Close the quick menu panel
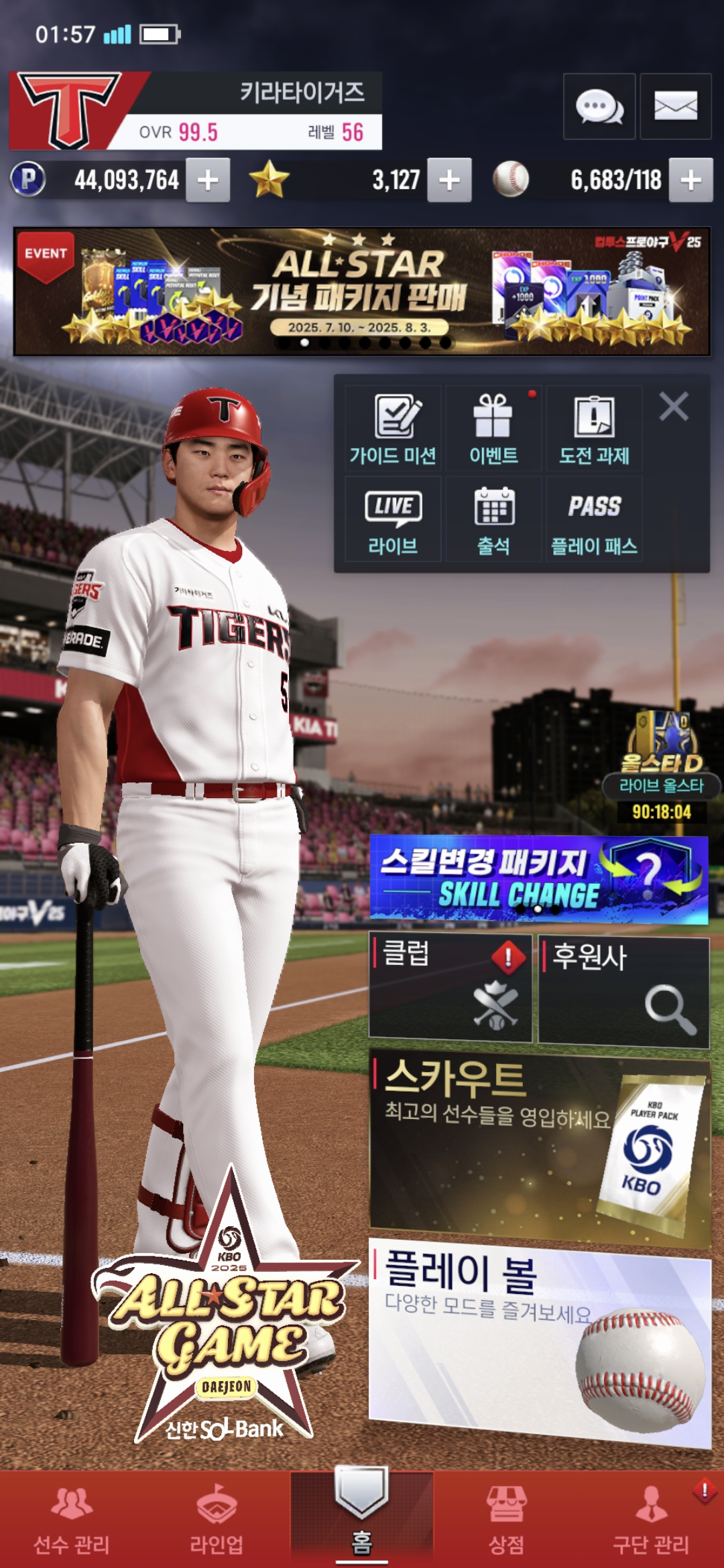The width and height of the screenshot is (724, 1568). click(x=673, y=407)
